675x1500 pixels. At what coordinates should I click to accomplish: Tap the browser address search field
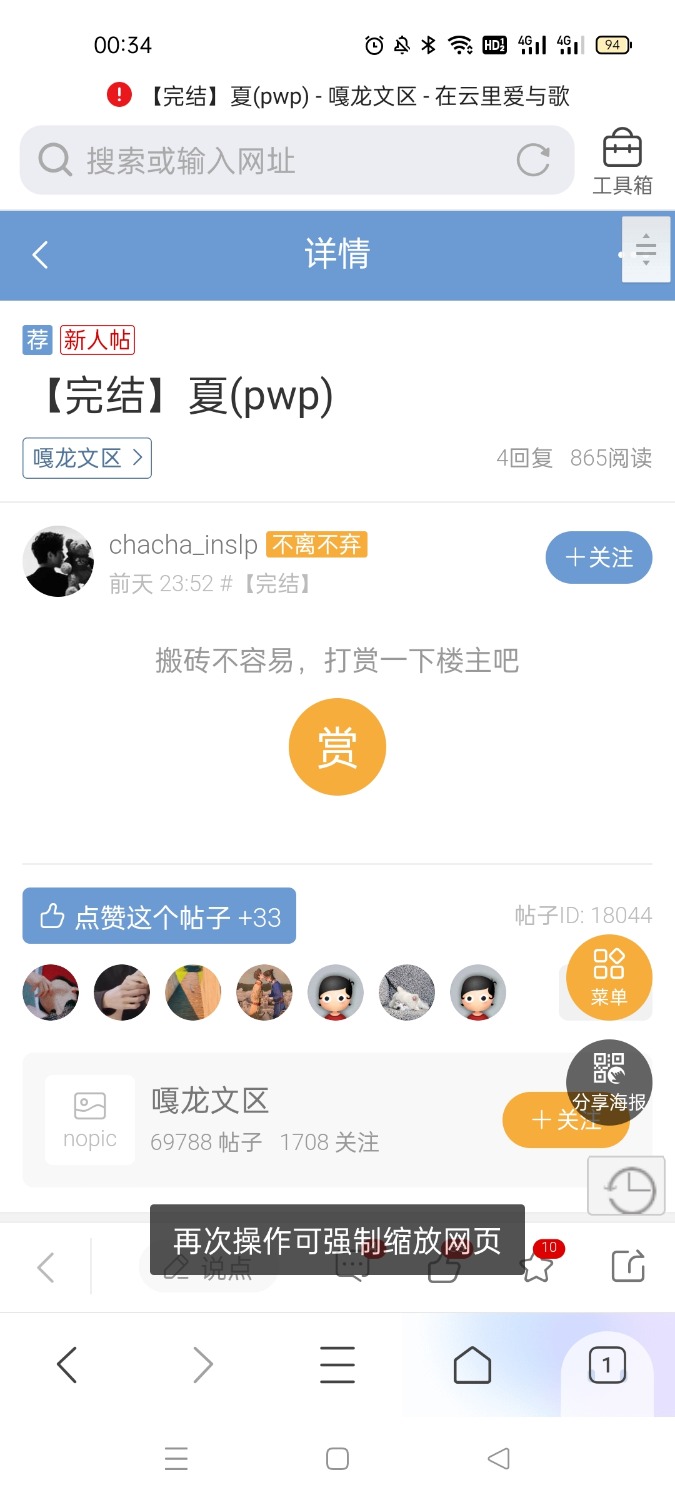[x=280, y=160]
